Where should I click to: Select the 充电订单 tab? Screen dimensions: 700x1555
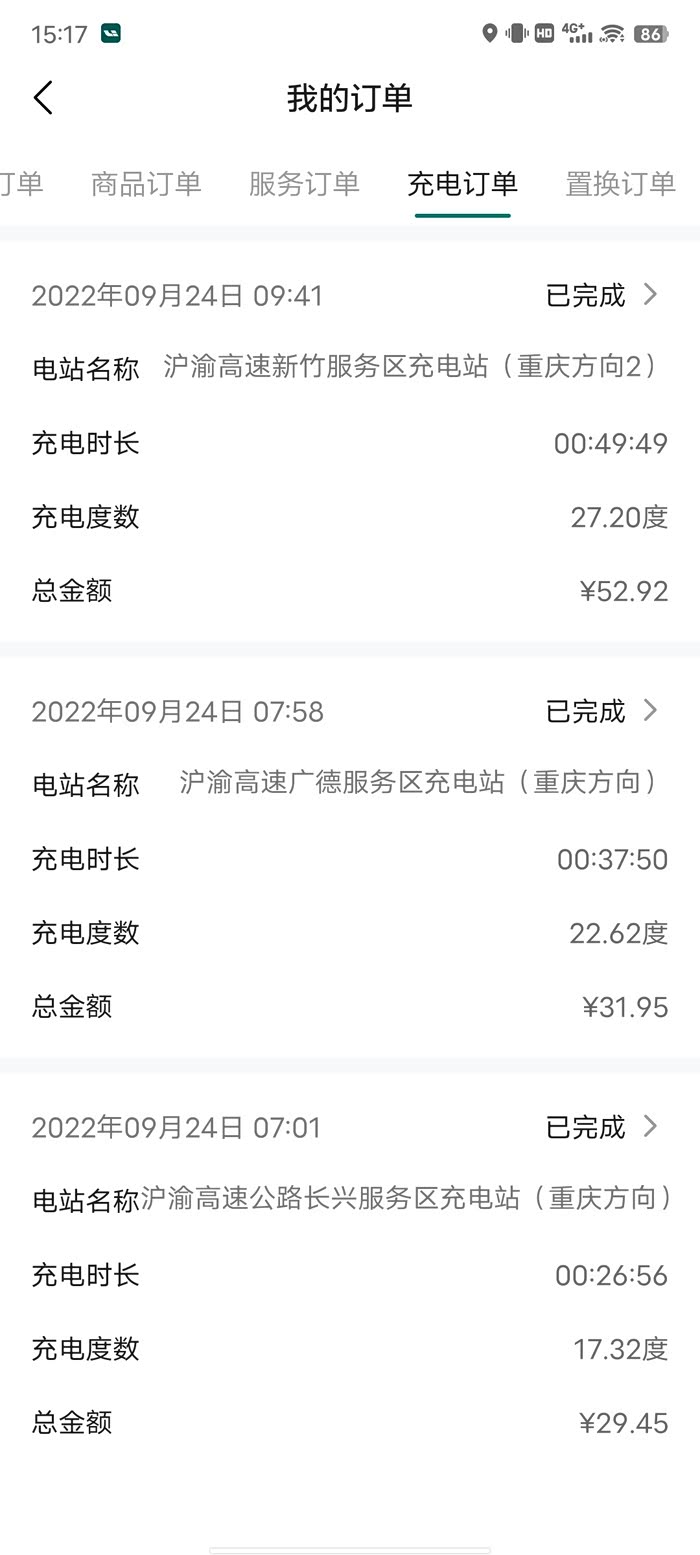(x=462, y=184)
